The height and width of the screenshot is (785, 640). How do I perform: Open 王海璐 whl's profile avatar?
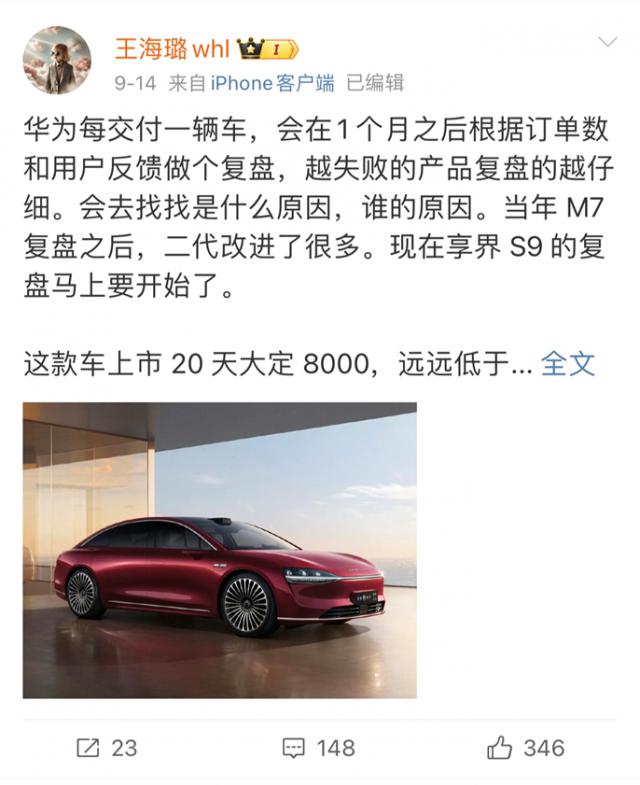56,61
